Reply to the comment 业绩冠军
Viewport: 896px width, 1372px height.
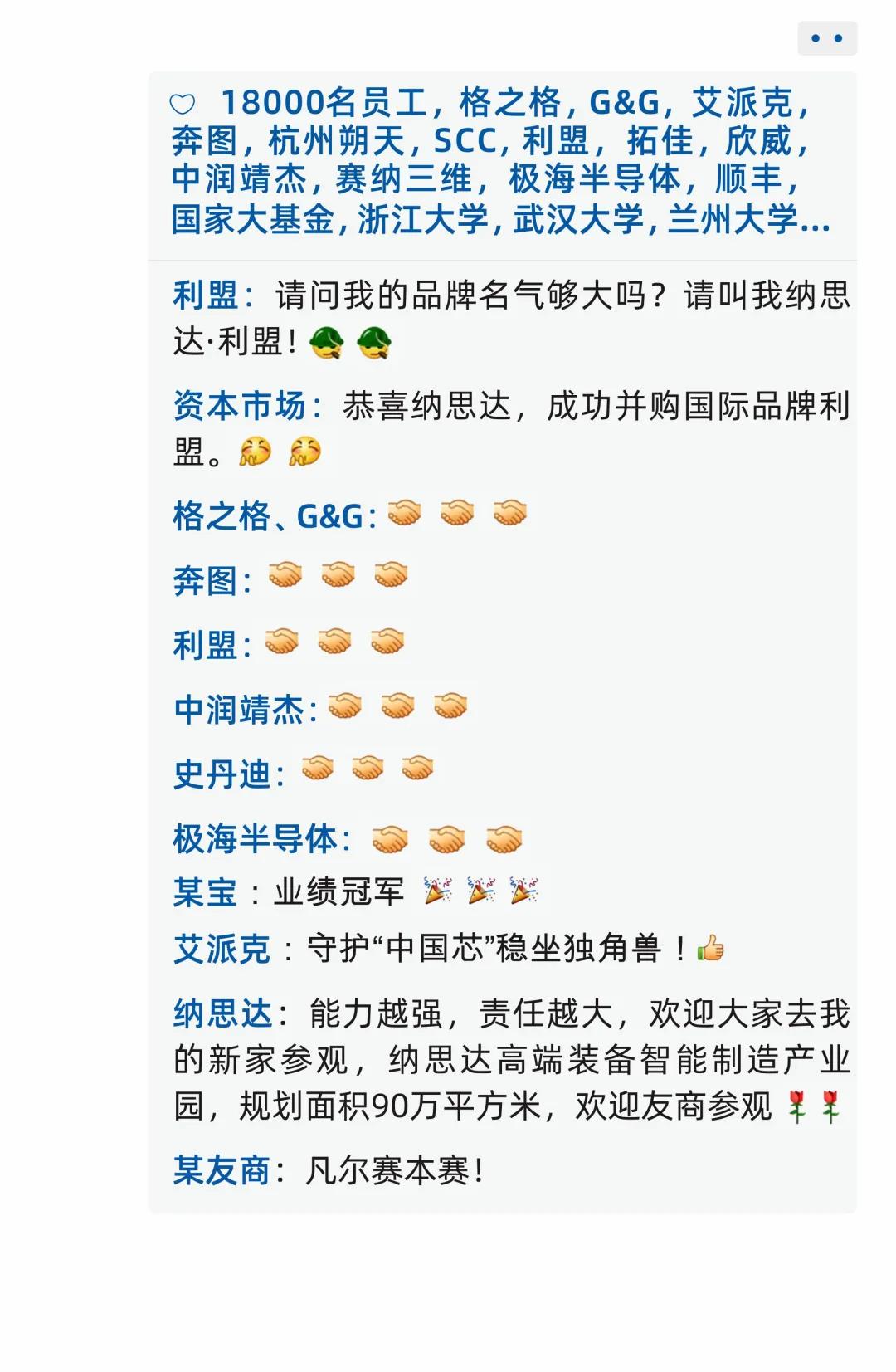pyautogui.click(x=338, y=892)
